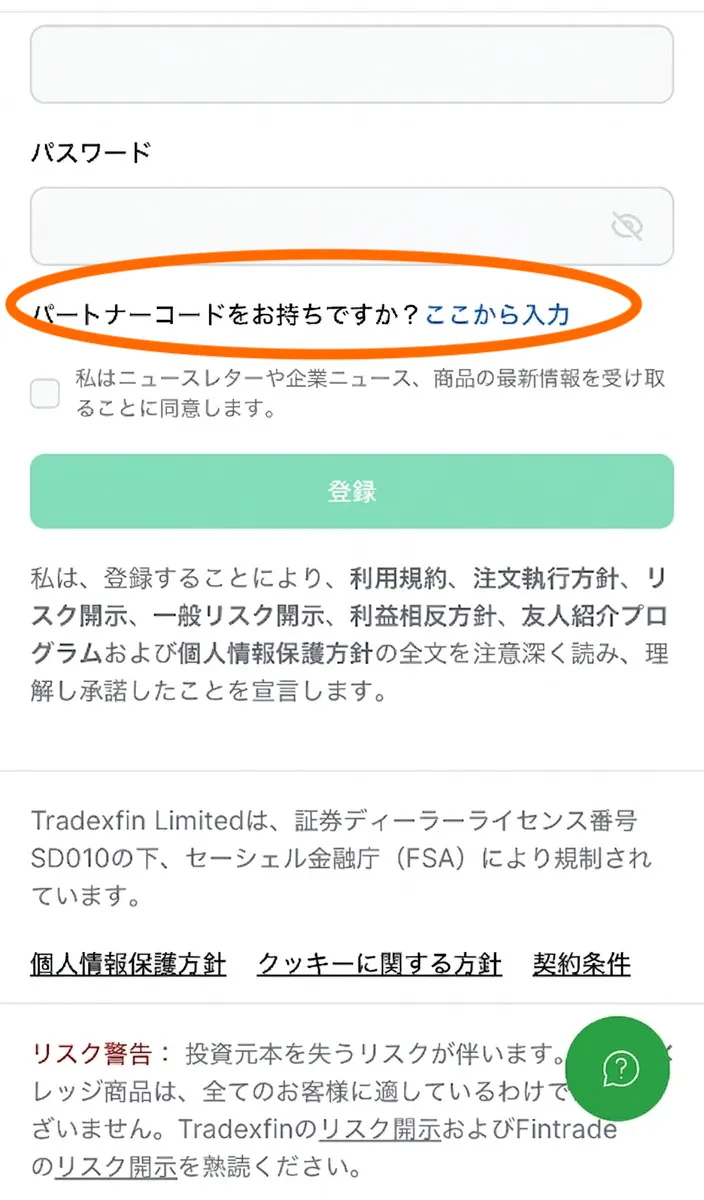Open 契約条件 footer link
Image resolution: width=704 pixels, height=1200 pixels.
click(x=581, y=964)
